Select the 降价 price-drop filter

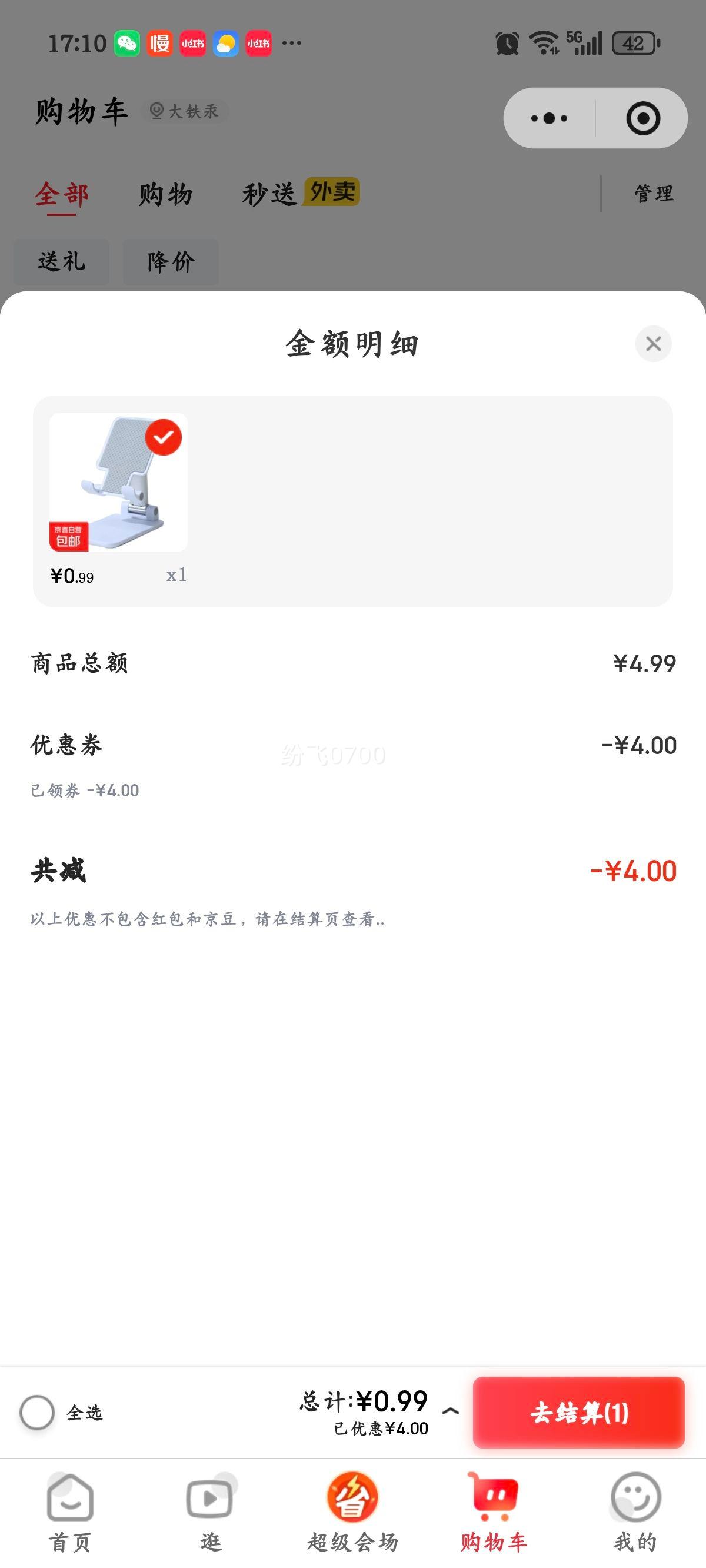(171, 262)
